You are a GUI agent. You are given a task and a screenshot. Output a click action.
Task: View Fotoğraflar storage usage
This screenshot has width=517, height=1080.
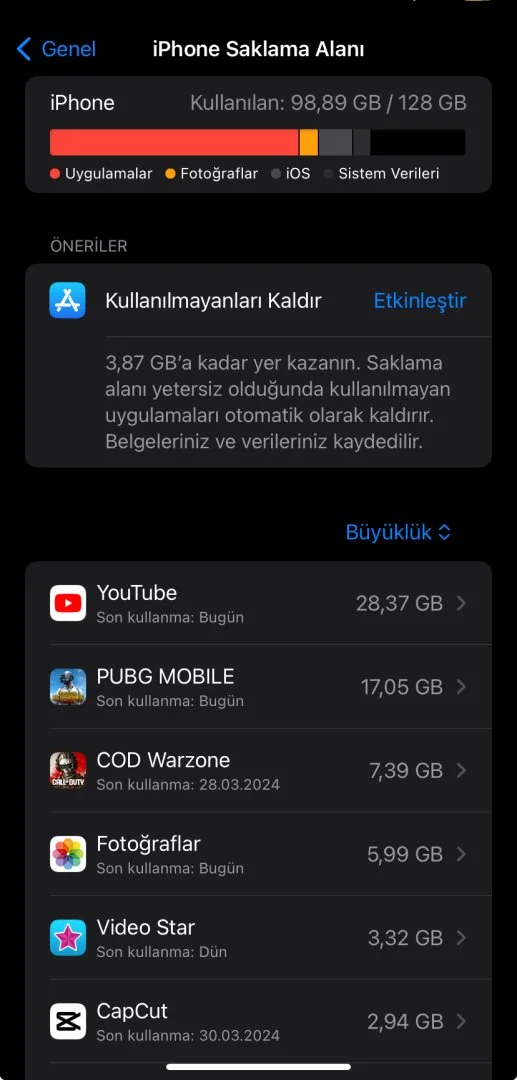tap(258, 854)
